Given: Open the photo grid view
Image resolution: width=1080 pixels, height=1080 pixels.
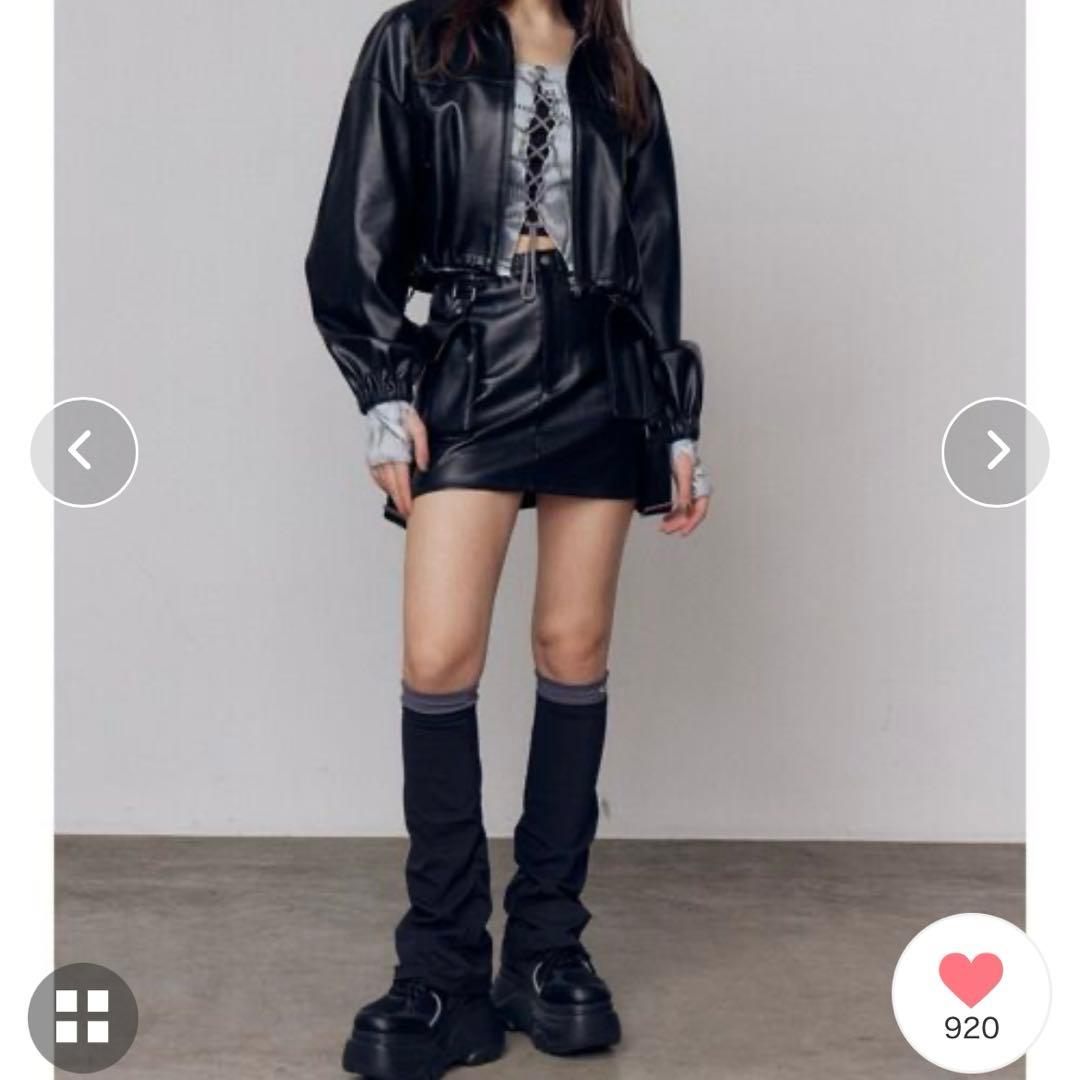Looking at the screenshot, I should point(82,1016).
